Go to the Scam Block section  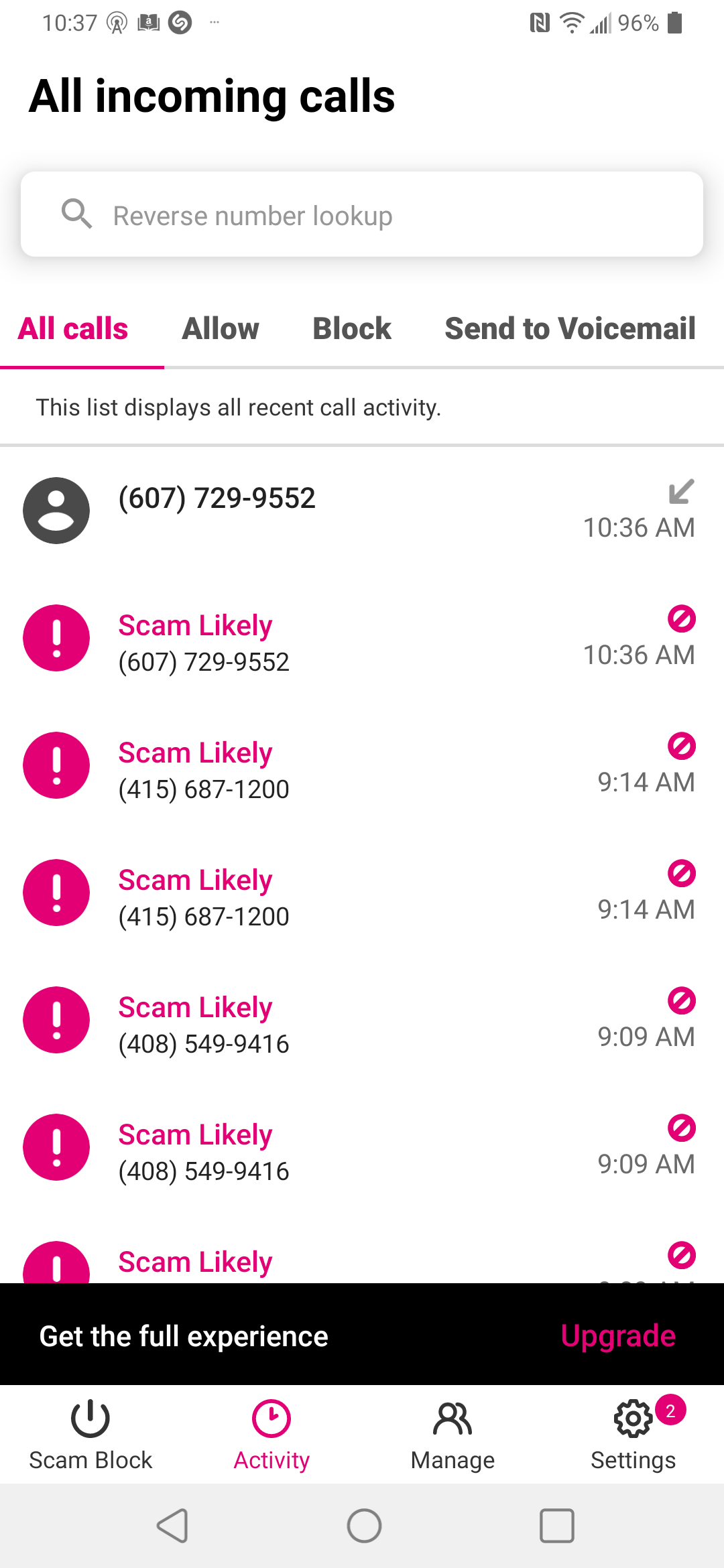[x=90, y=1435]
